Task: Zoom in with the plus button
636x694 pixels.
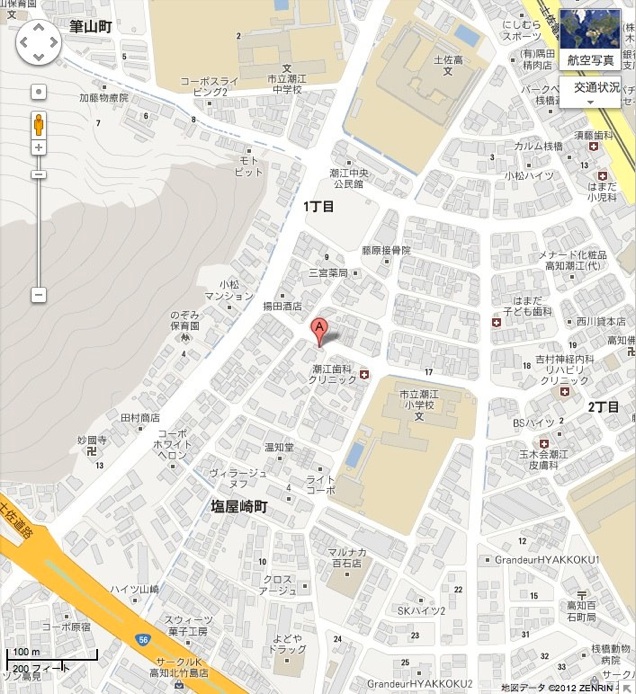Action: click(x=39, y=148)
